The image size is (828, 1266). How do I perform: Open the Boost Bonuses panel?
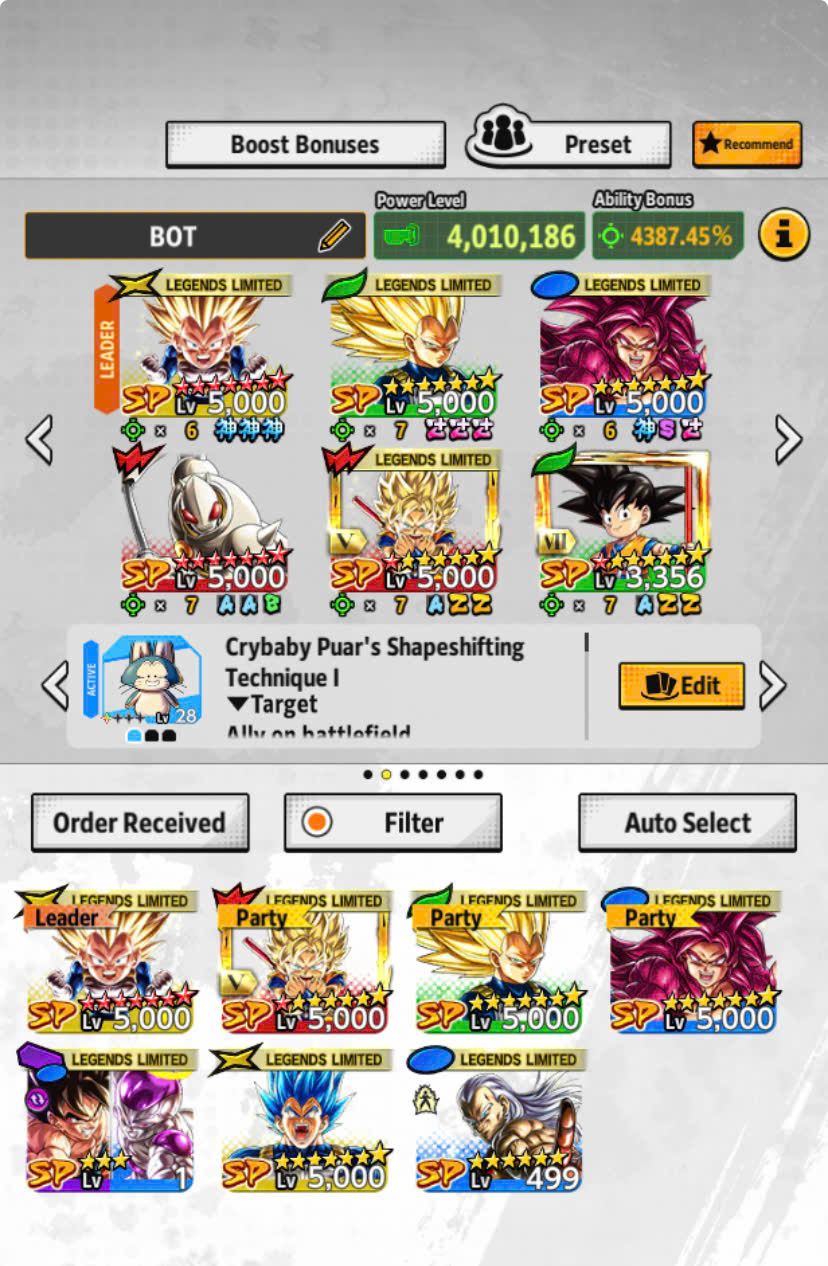coord(305,145)
